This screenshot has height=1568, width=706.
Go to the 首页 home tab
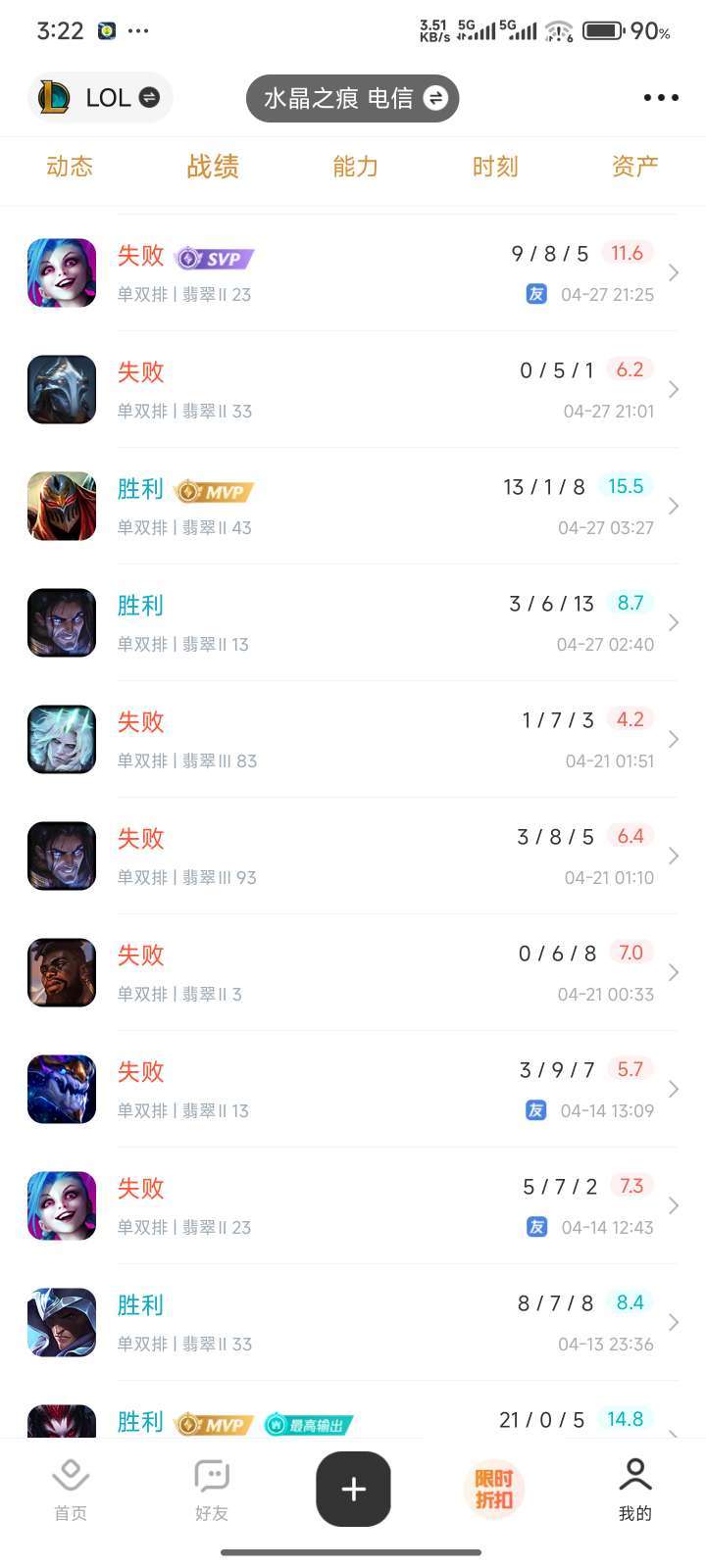71,1490
